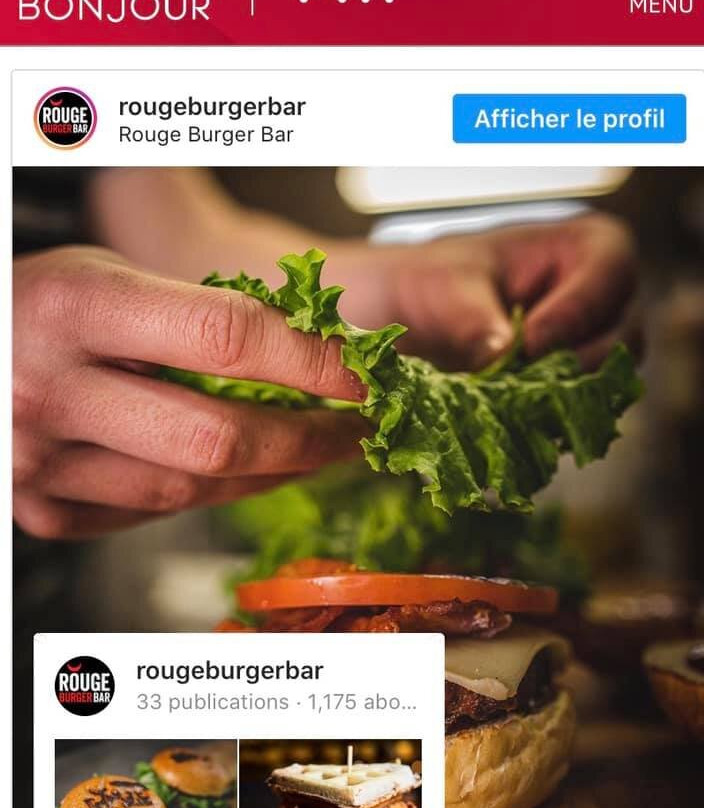Go to the BONJOUR site logo
The height and width of the screenshot is (808, 704).
[x=114, y=10]
